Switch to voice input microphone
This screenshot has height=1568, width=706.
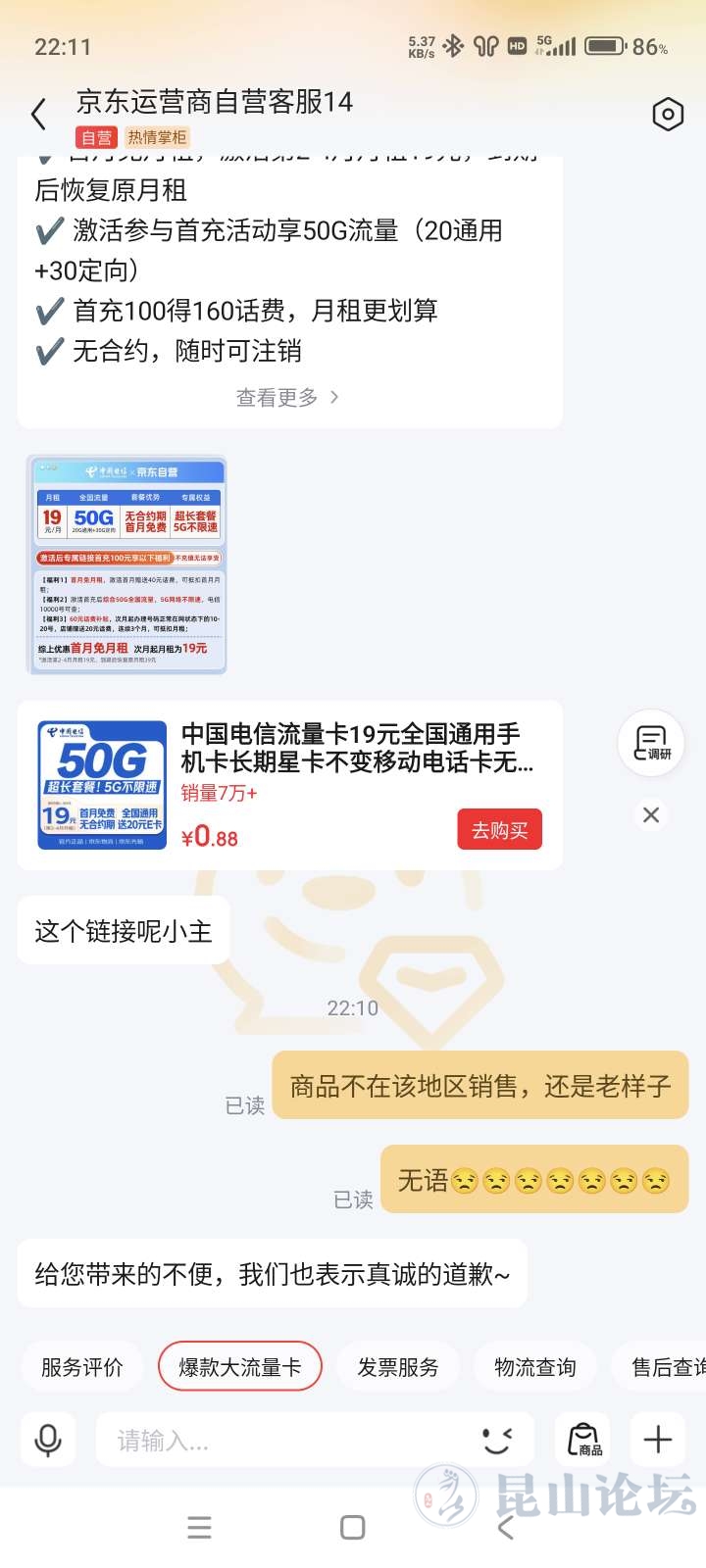click(x=48, y=1440)
